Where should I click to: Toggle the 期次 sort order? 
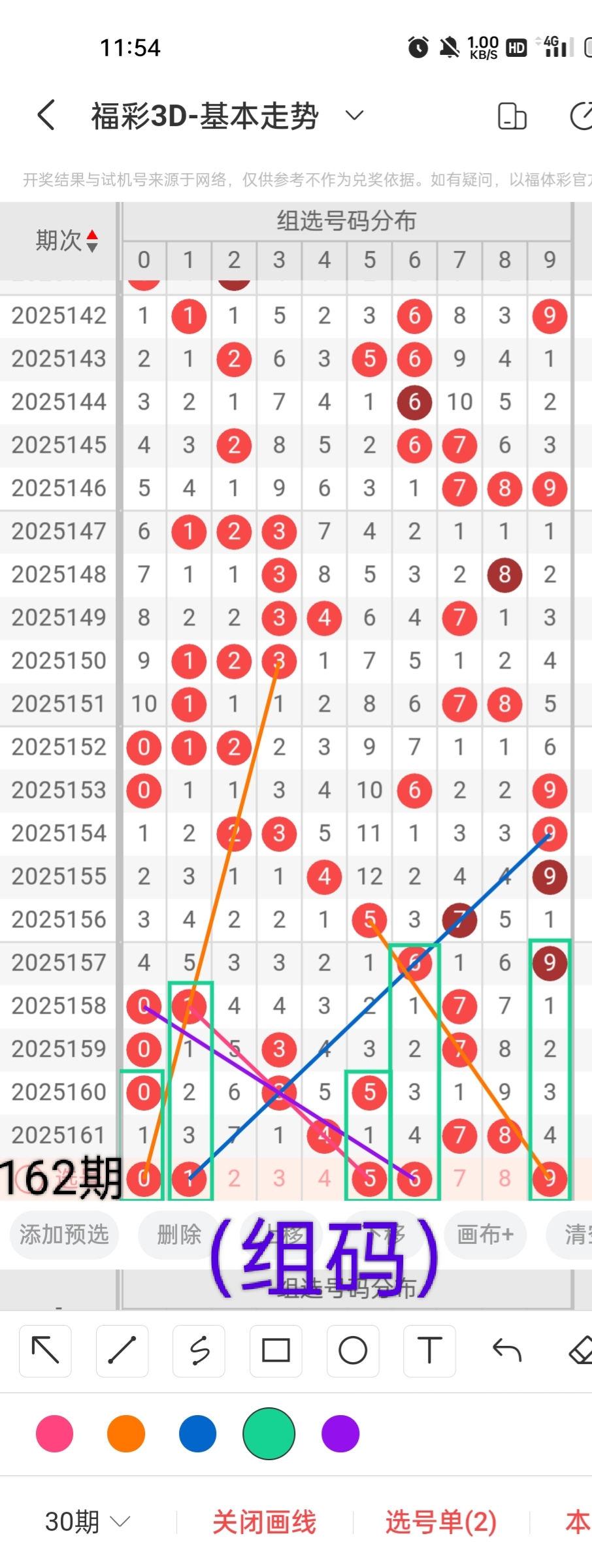pyautogui.click(x=67, y=240)
